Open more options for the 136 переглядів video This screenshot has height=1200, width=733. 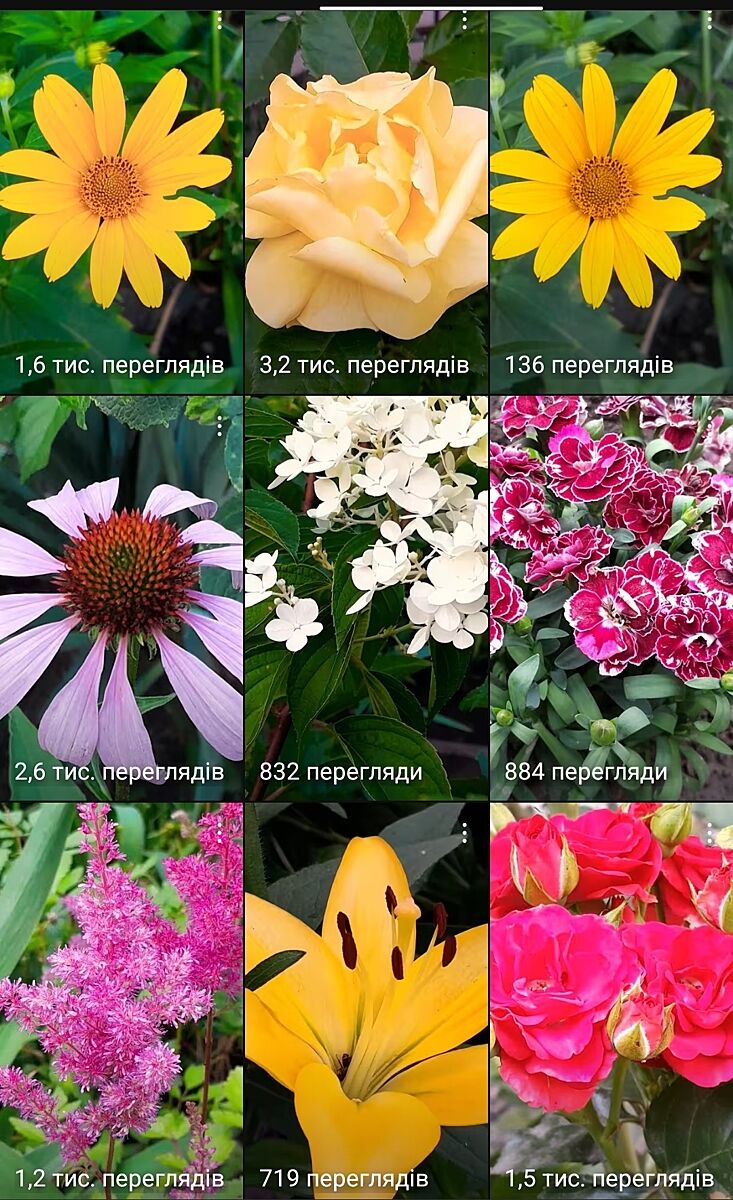(708, 21)
